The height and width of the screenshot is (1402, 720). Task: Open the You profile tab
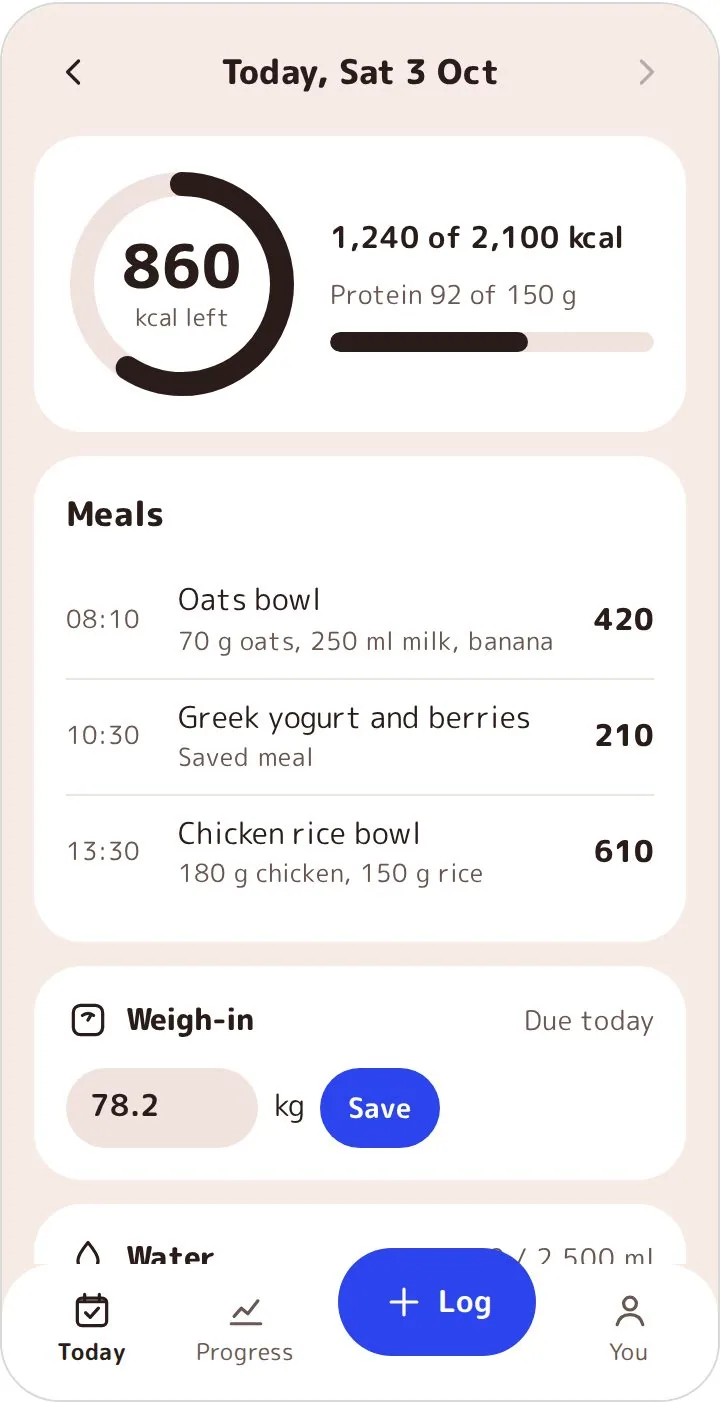628,1329
